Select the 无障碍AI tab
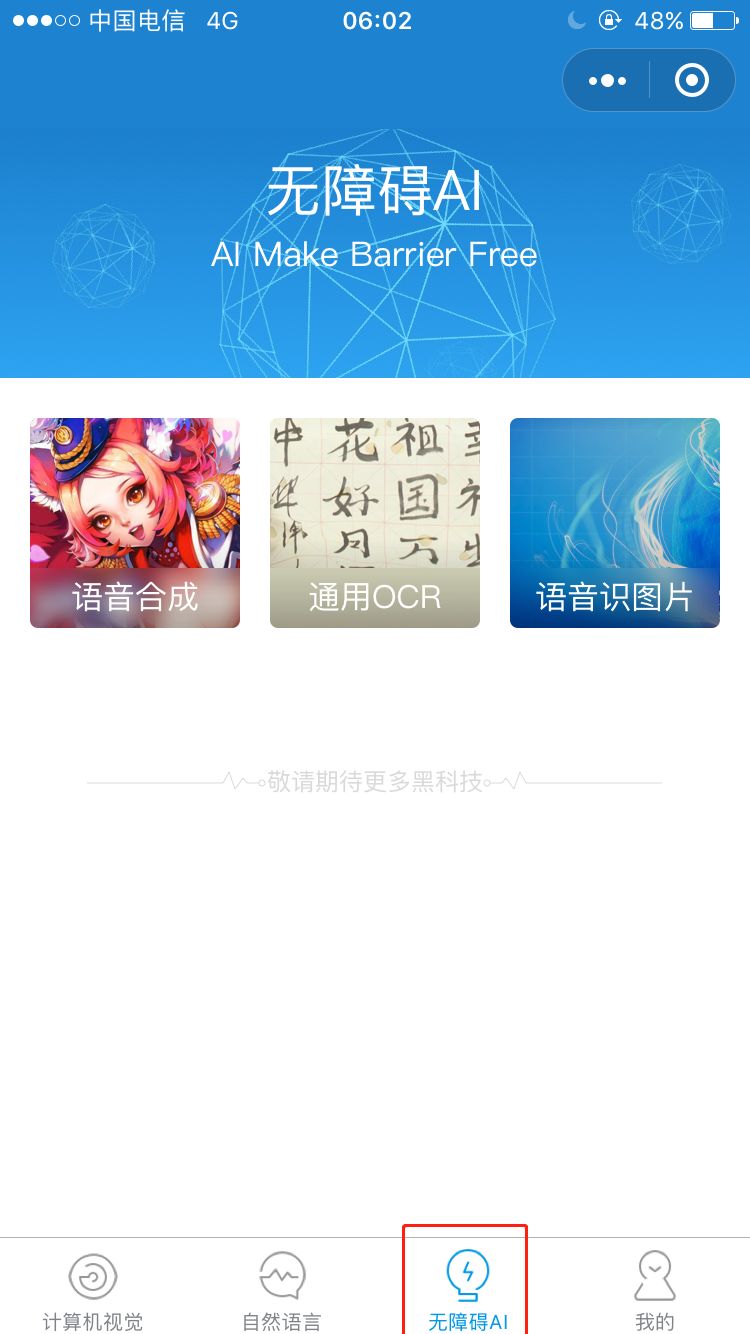Viewport: 750px width, 1334px height. click(x=467, y=1289)
